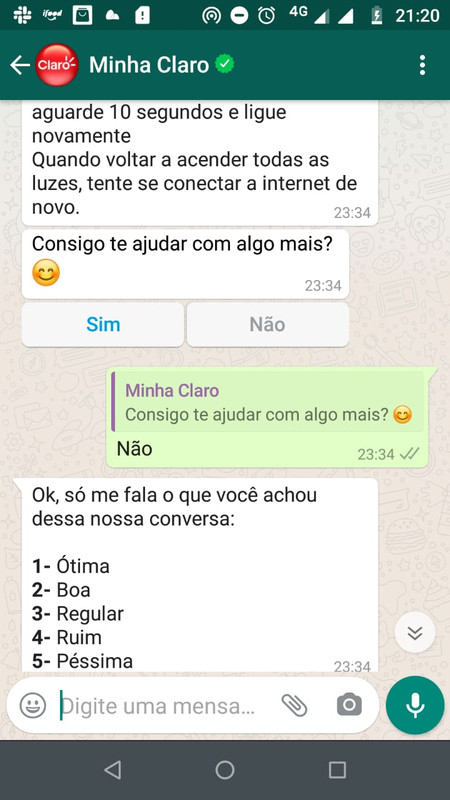
Task: Attach a file with the paperclip
Action: click(x=294, y=706)
